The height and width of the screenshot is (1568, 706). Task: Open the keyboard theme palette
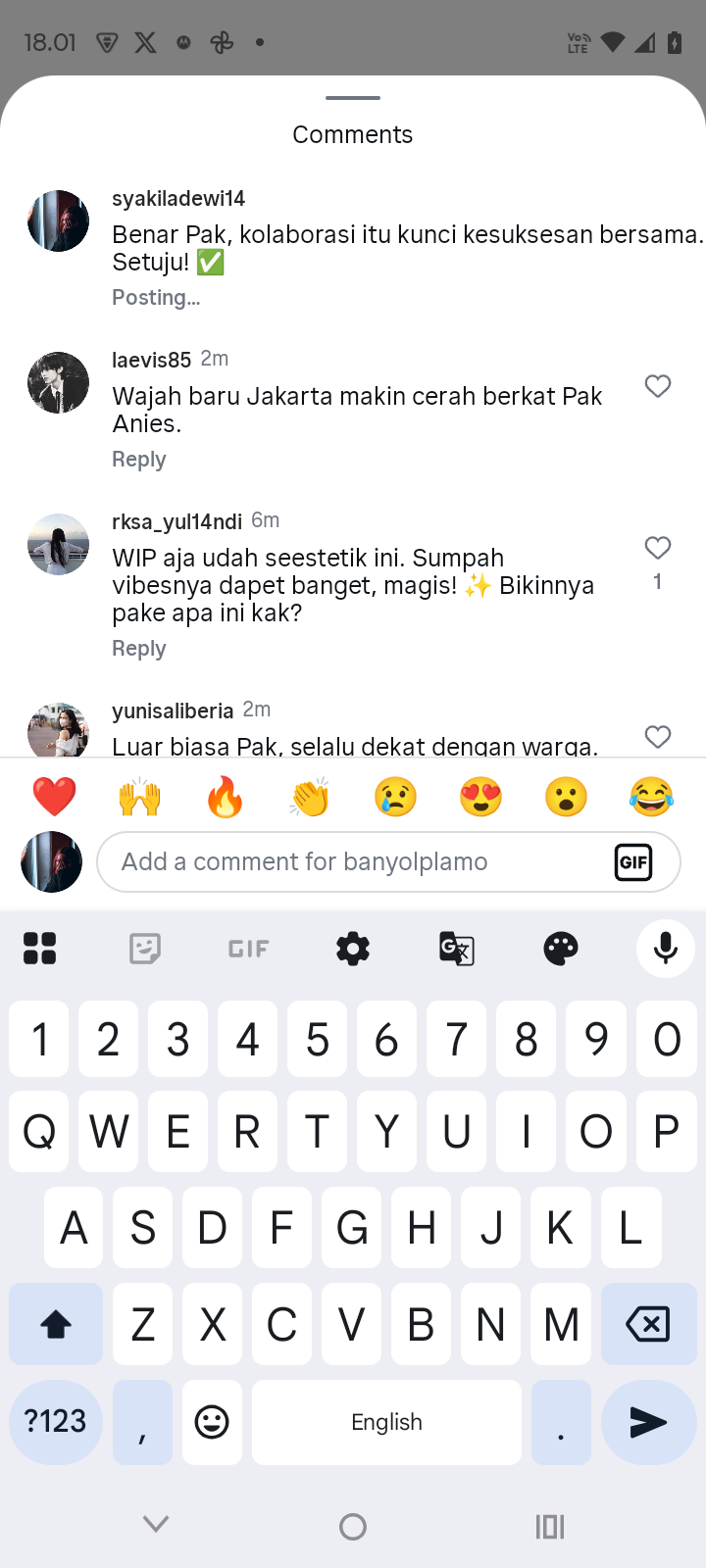(x=561, y=949)
